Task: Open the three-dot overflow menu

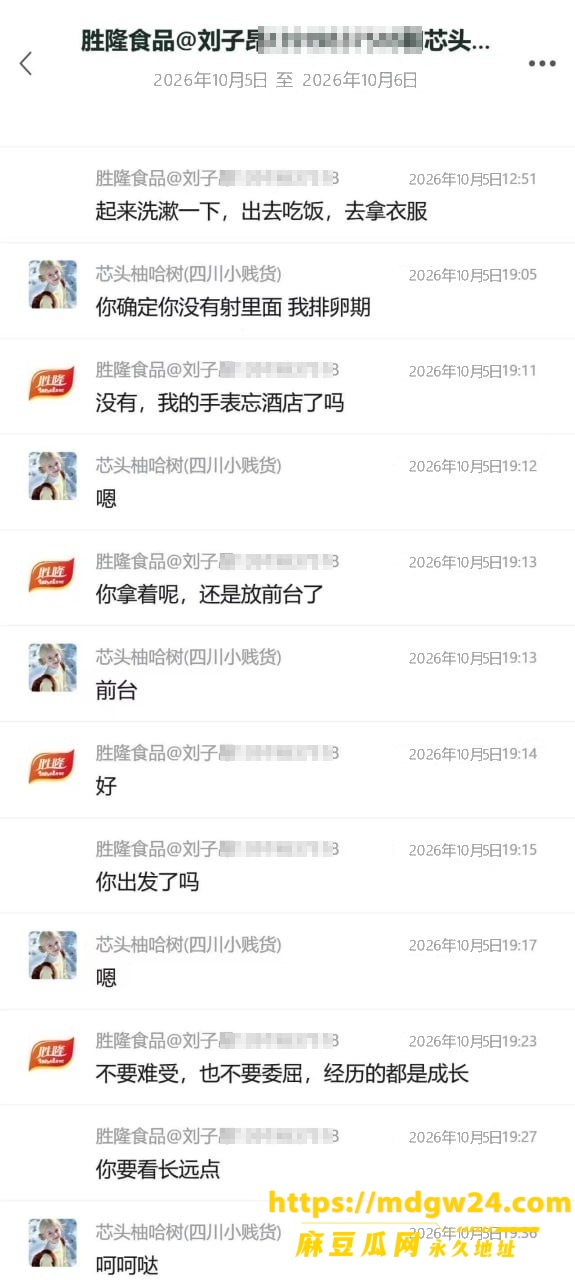Action: (542, 63)
